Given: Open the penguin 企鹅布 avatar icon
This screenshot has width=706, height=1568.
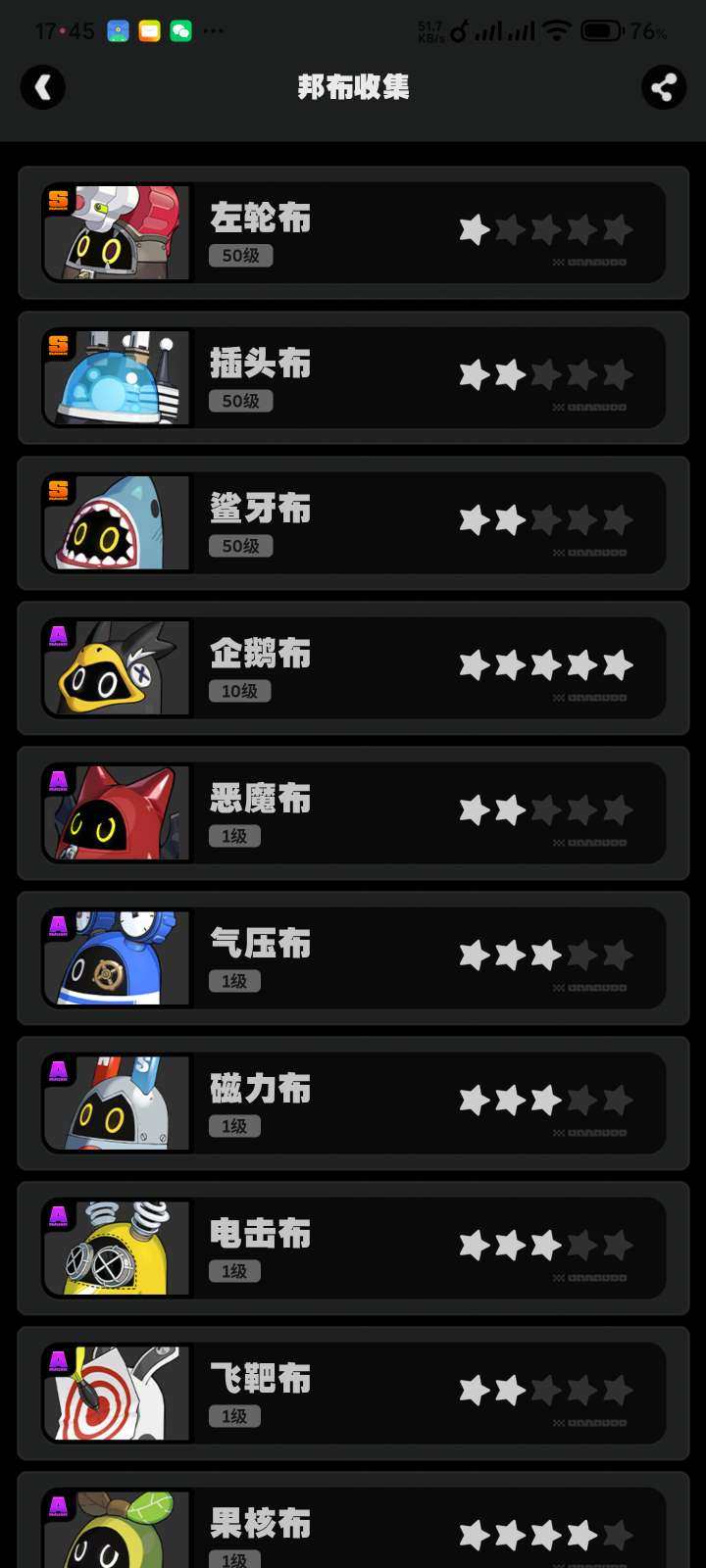Looking at the screenshot, I should point(115,667).
